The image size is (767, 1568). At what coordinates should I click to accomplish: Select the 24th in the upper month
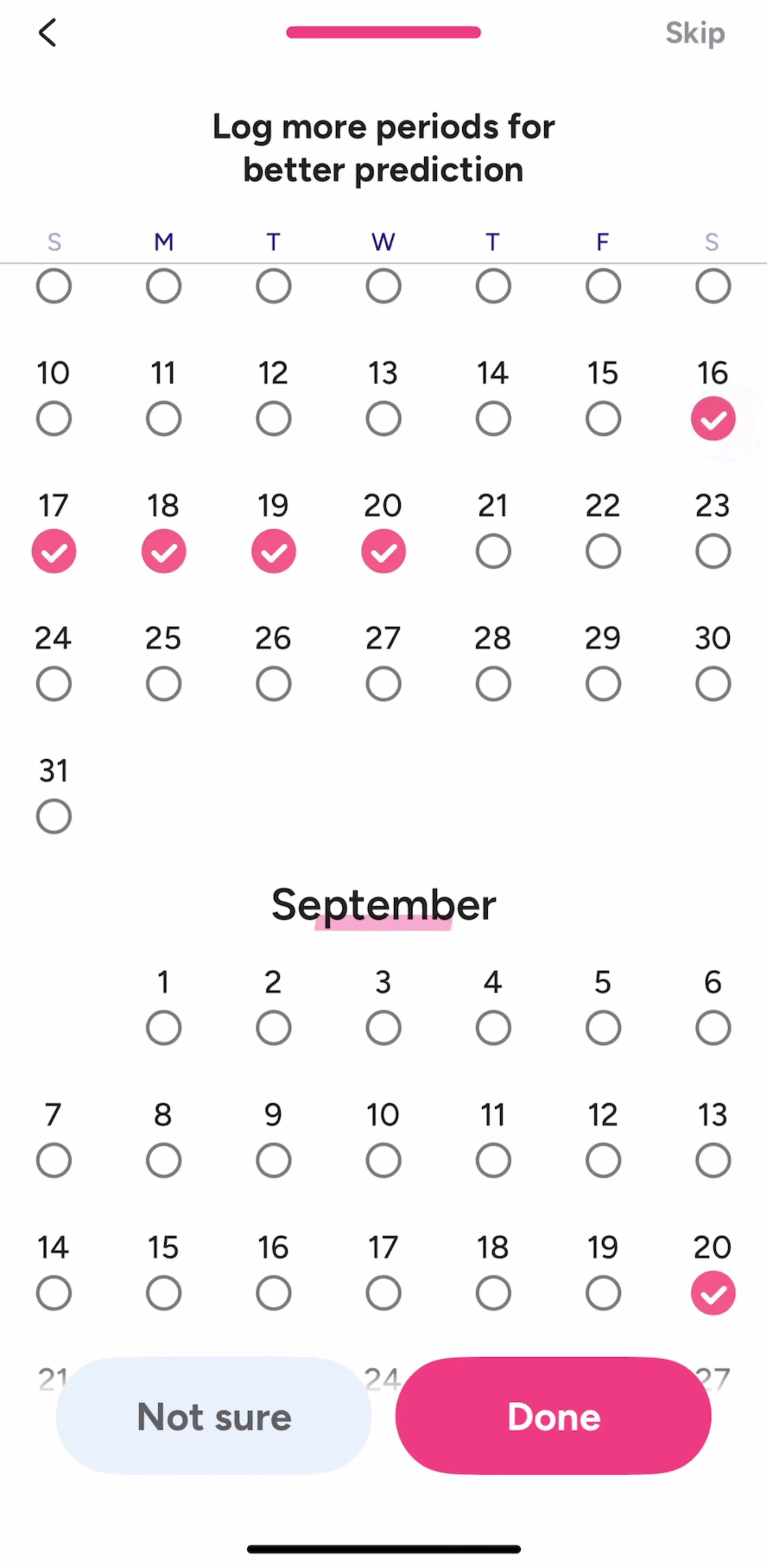coord(54,684)
